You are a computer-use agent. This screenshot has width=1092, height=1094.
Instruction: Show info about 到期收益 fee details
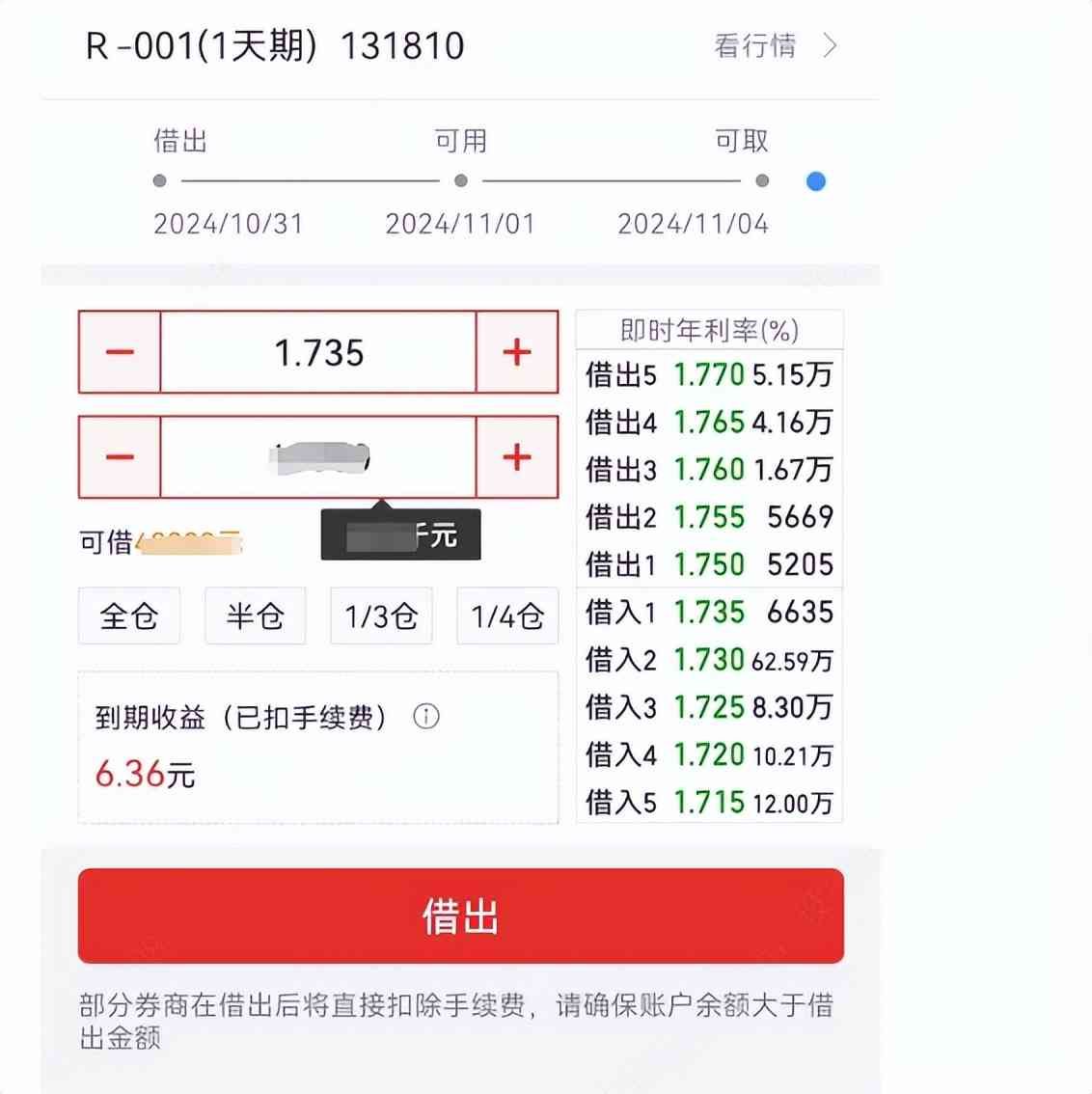(425, 717)
